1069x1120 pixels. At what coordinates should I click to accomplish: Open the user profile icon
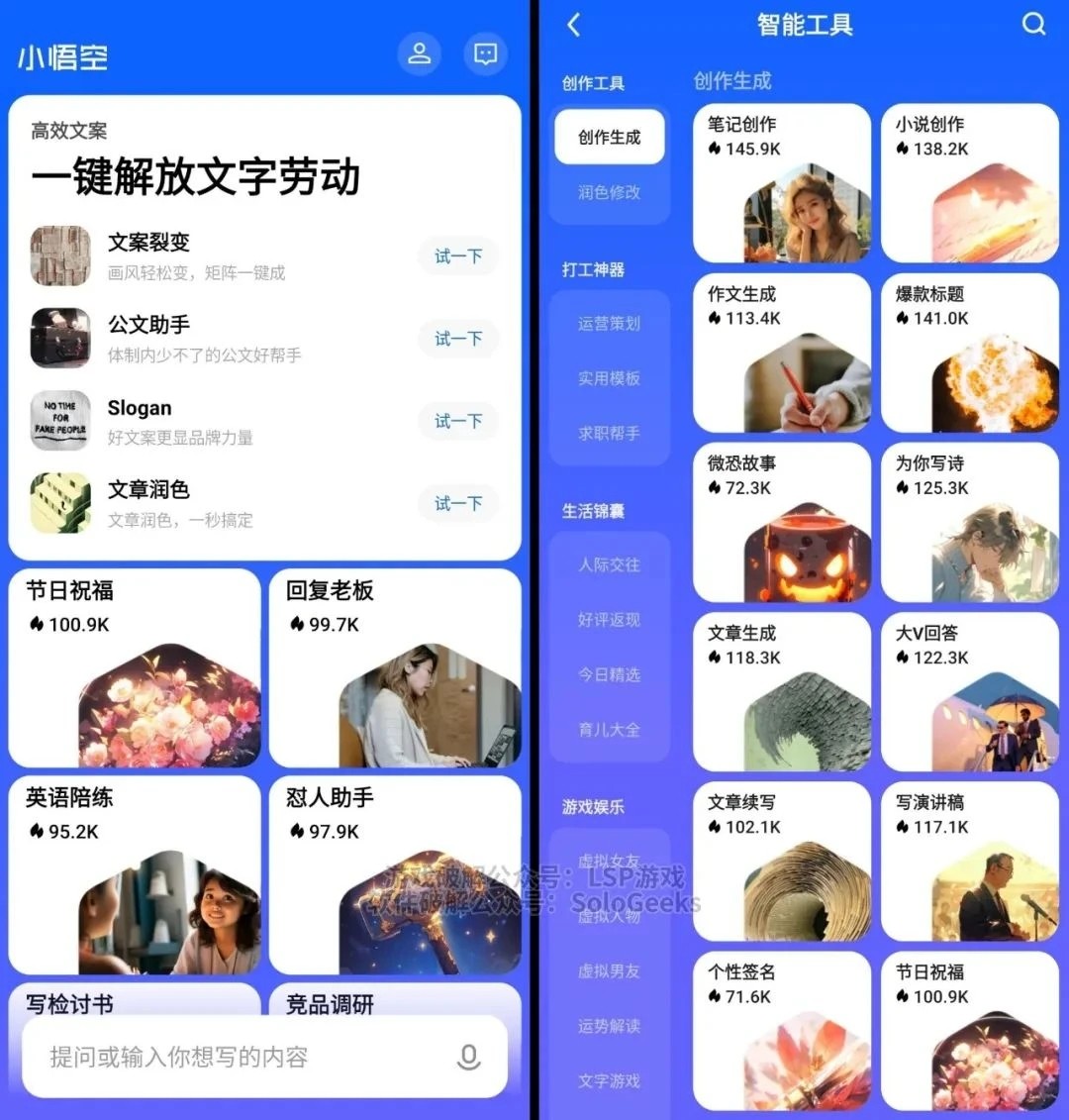(420, 53)
